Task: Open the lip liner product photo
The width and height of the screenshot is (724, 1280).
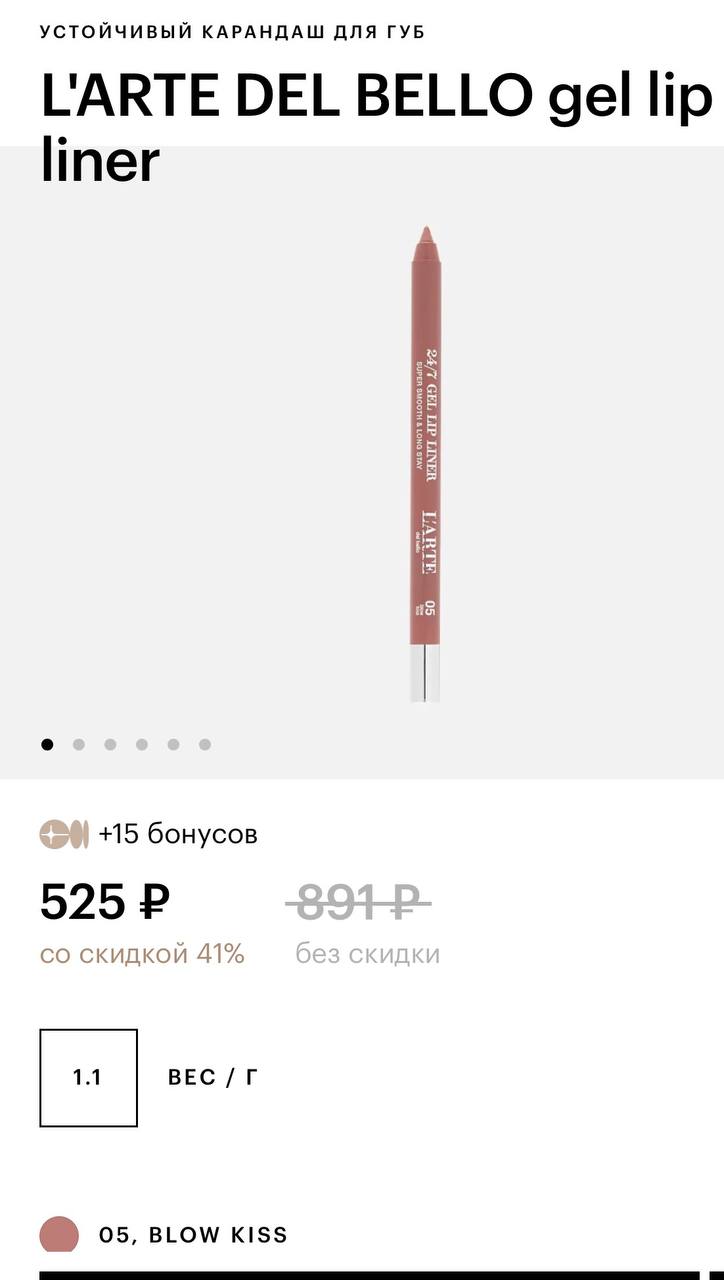Action: (425, 464)
